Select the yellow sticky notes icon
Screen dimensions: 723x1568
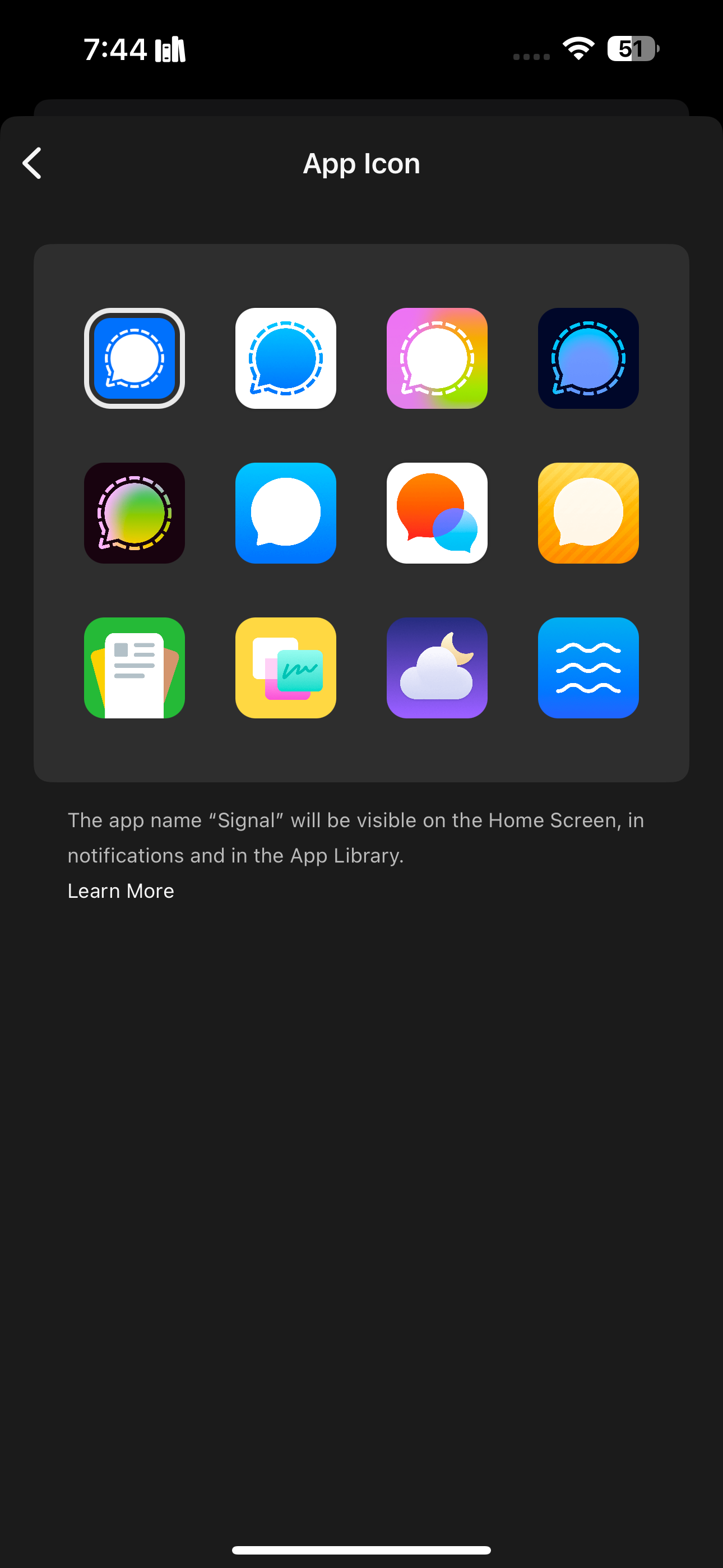[x=285, y=668]
